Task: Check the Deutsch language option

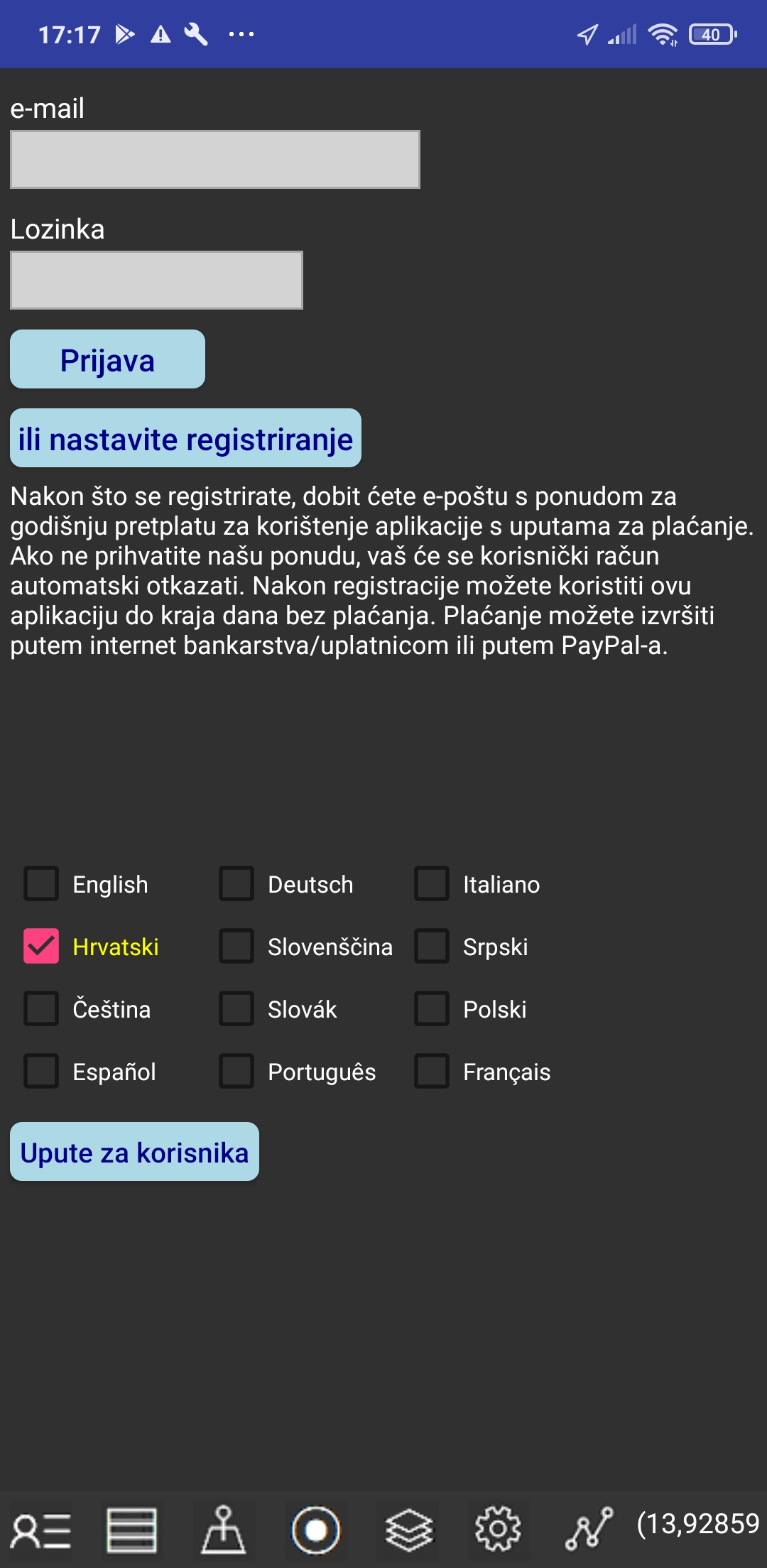Action: [x=236, y=883]
